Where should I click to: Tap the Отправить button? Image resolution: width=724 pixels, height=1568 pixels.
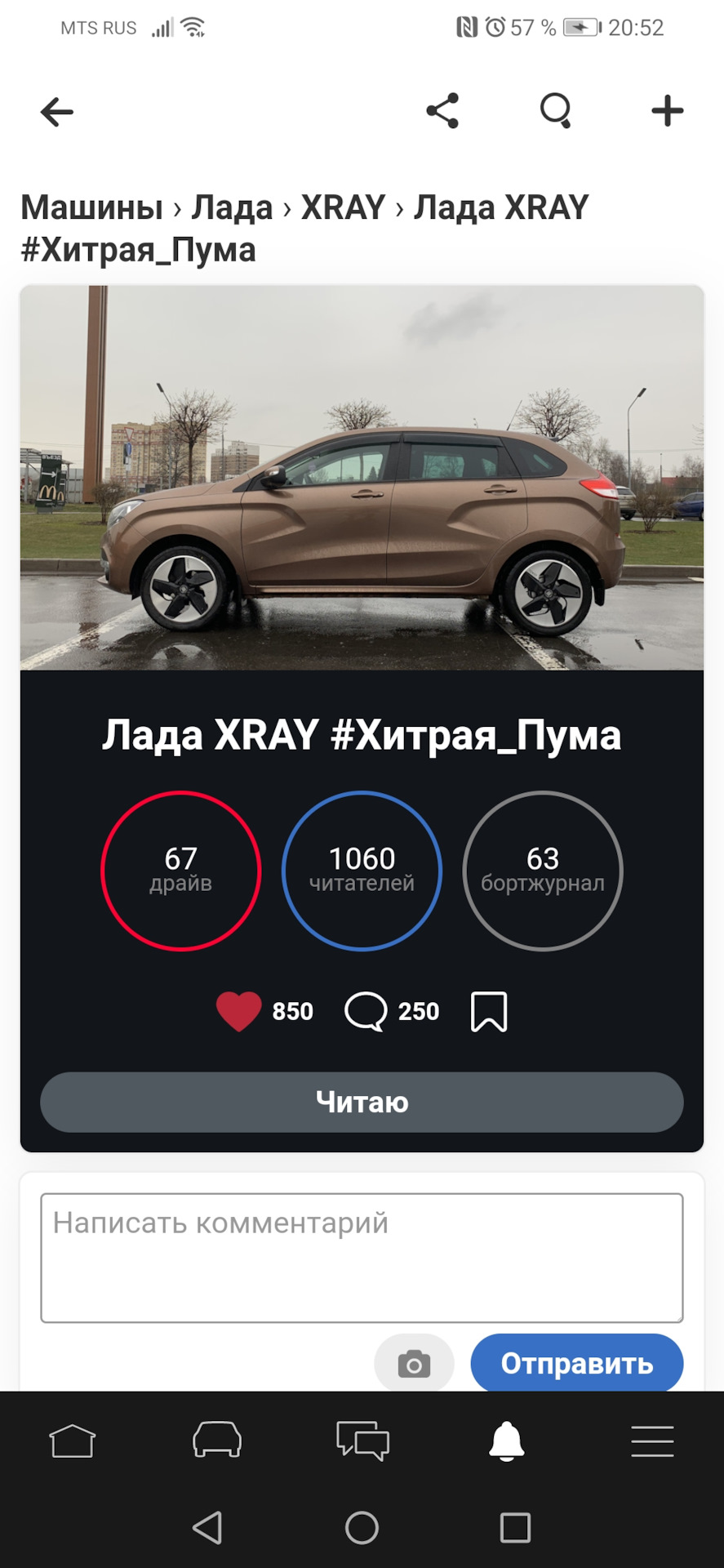[x=576, y=1363]
